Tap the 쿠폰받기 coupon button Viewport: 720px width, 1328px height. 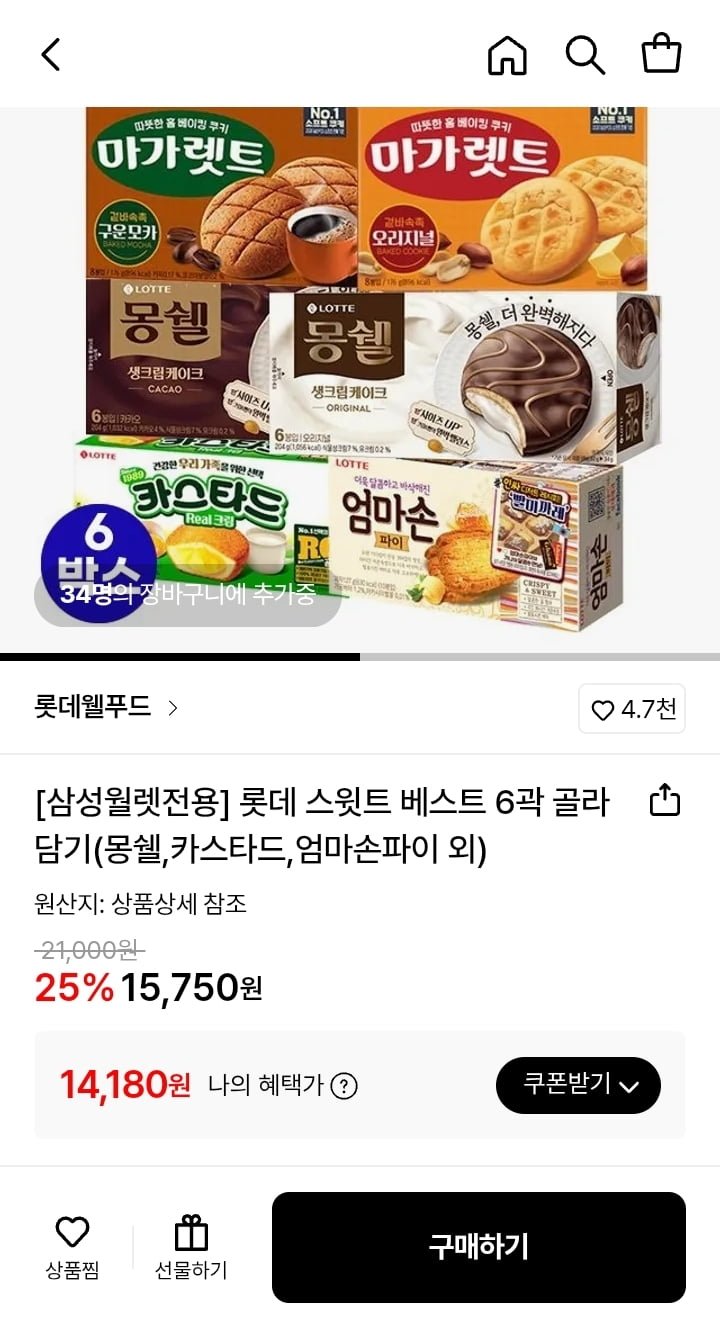578,1085
